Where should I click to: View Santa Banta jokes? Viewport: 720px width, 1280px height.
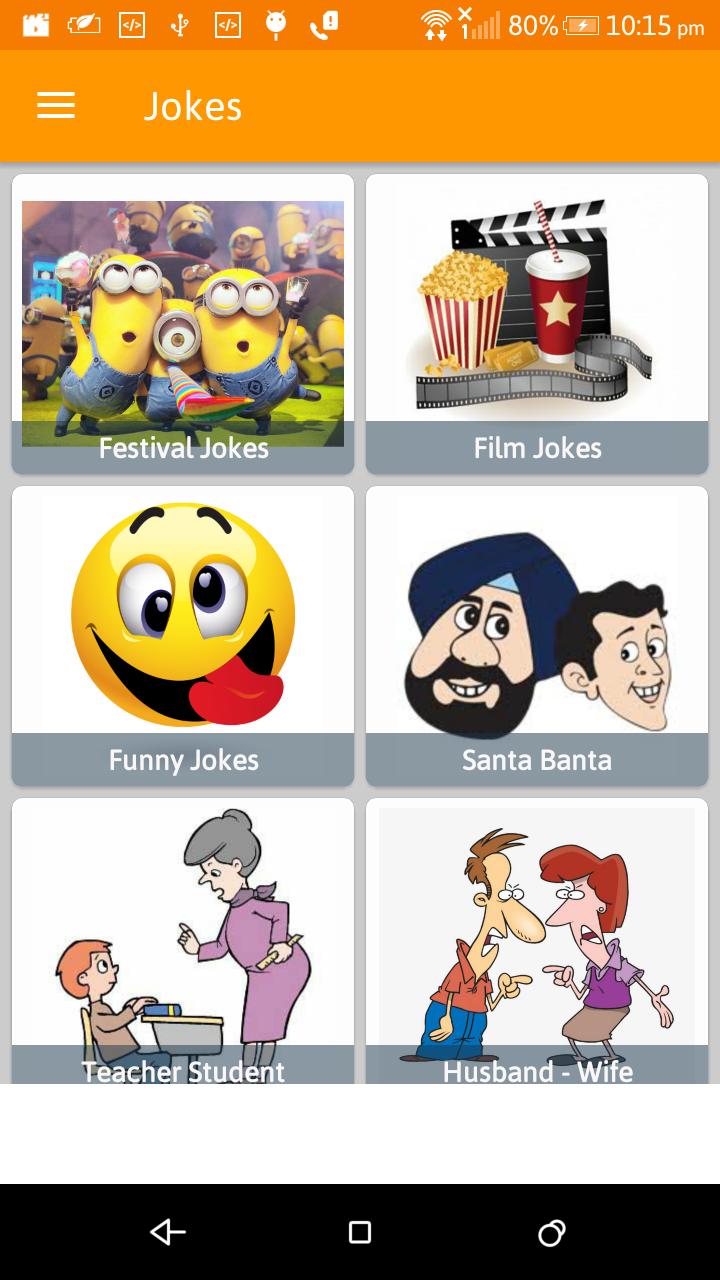pos(537,636)
